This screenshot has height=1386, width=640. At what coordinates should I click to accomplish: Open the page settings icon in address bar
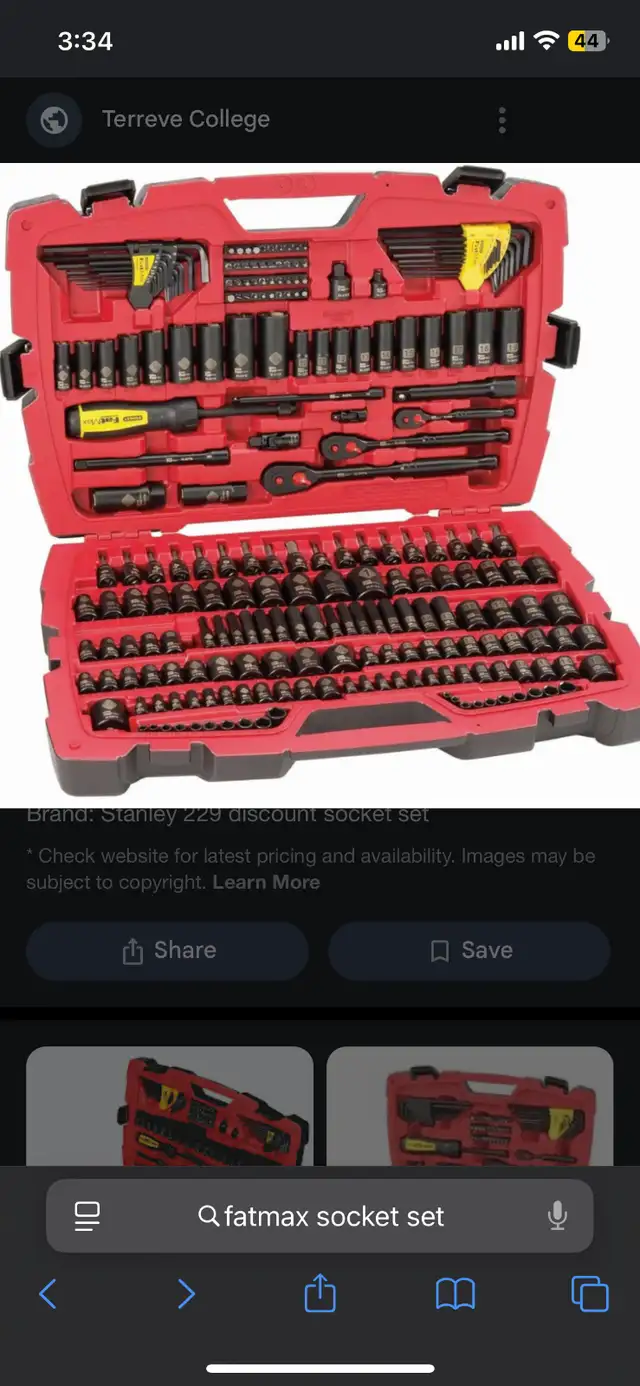pyautogui.click(x=87, y=1216)
